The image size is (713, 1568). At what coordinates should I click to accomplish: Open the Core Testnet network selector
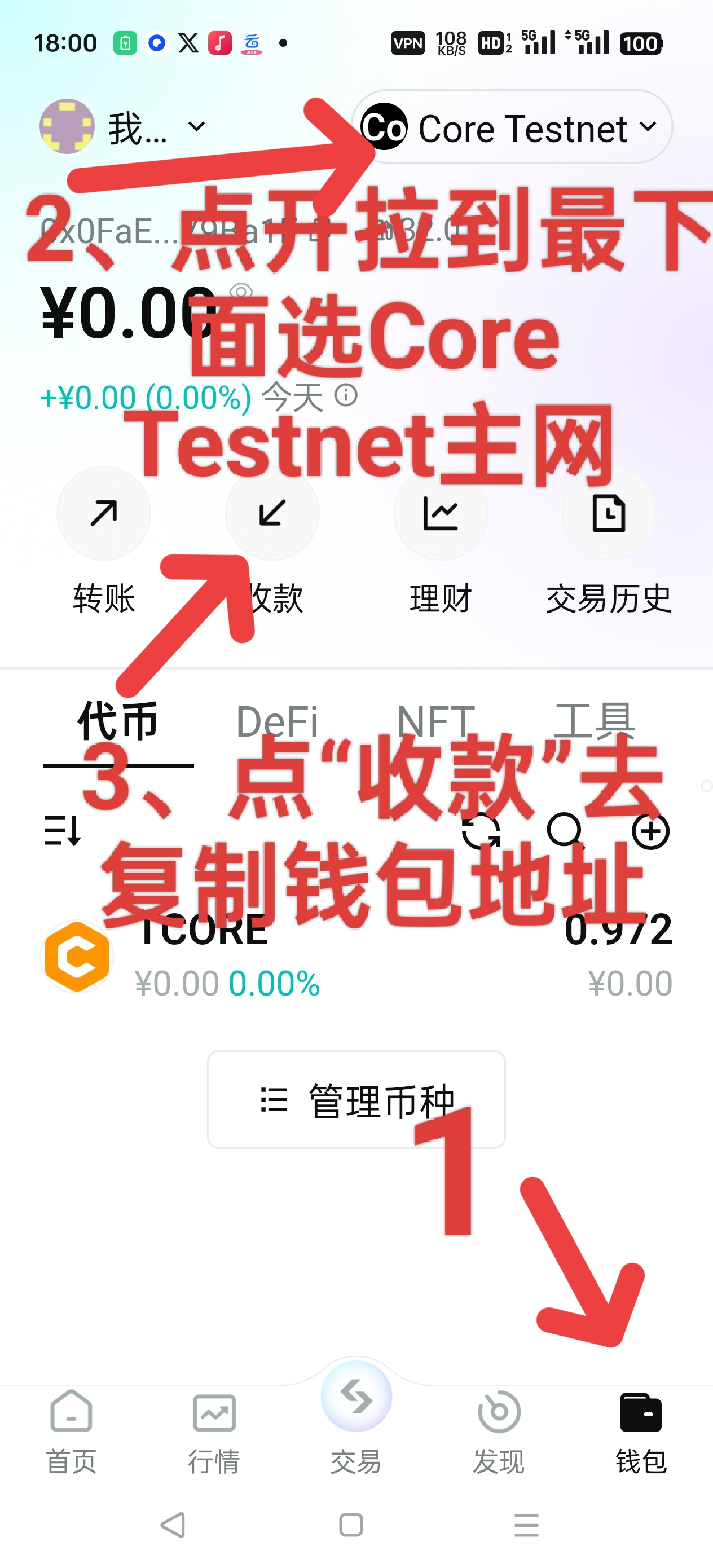pyautogui.click(x=512, y=127)
